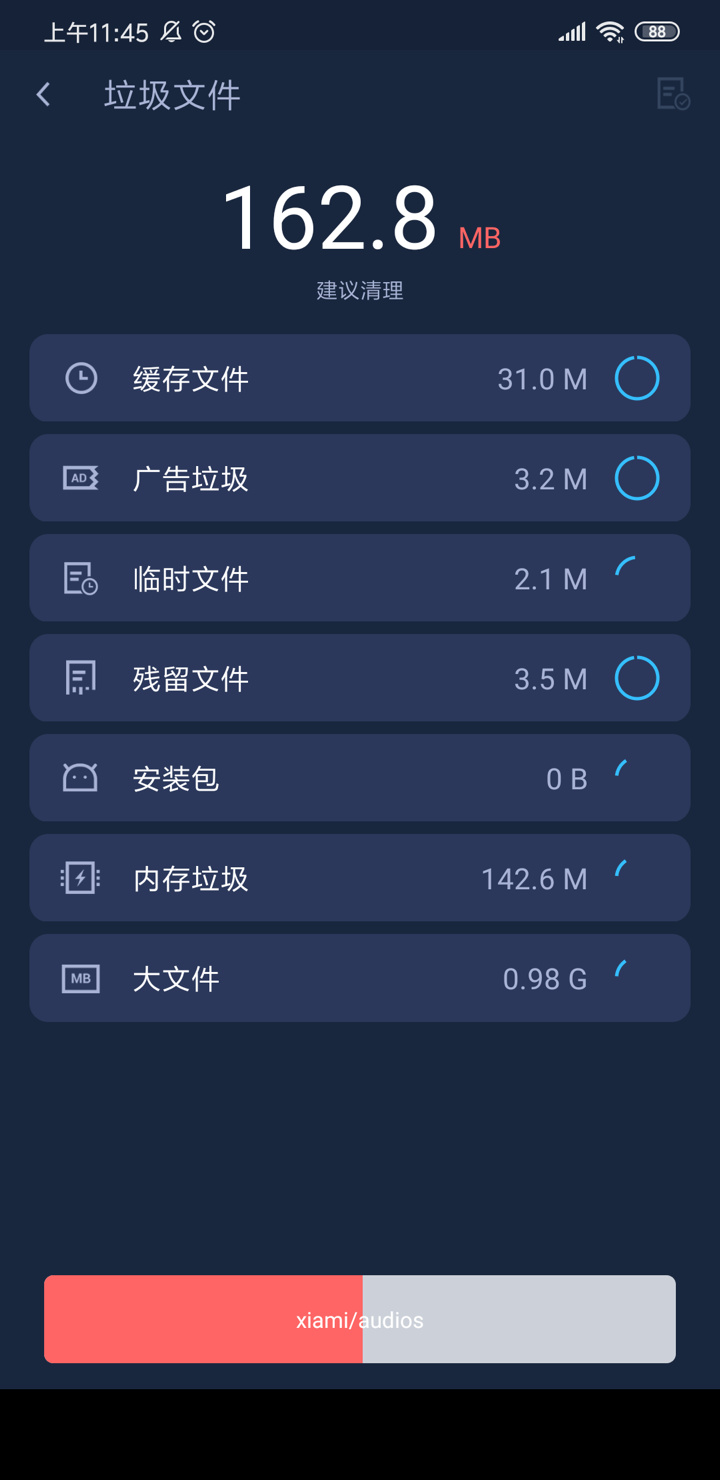Deselect the 广告垃圾 selection circle
Image resolution: width=720 pixels, height=1480 pixels.
tap(637, 478)
